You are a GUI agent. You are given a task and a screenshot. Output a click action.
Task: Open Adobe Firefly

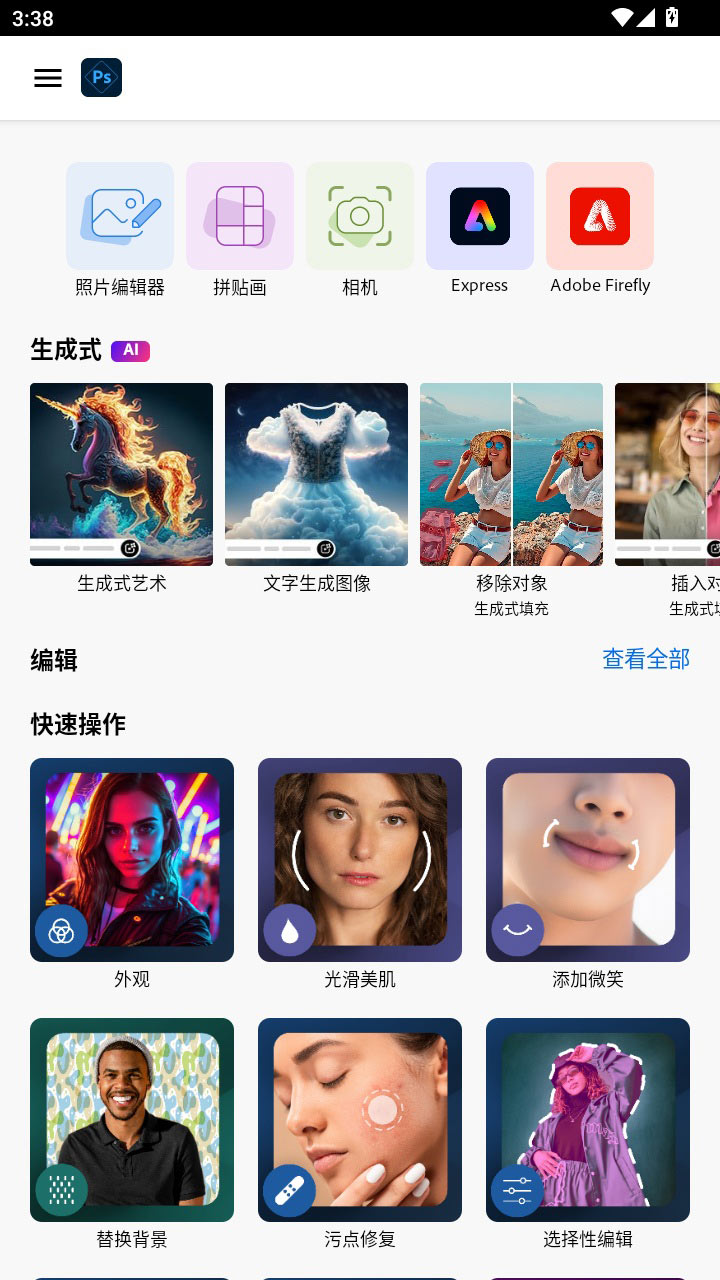pos(600,217)
